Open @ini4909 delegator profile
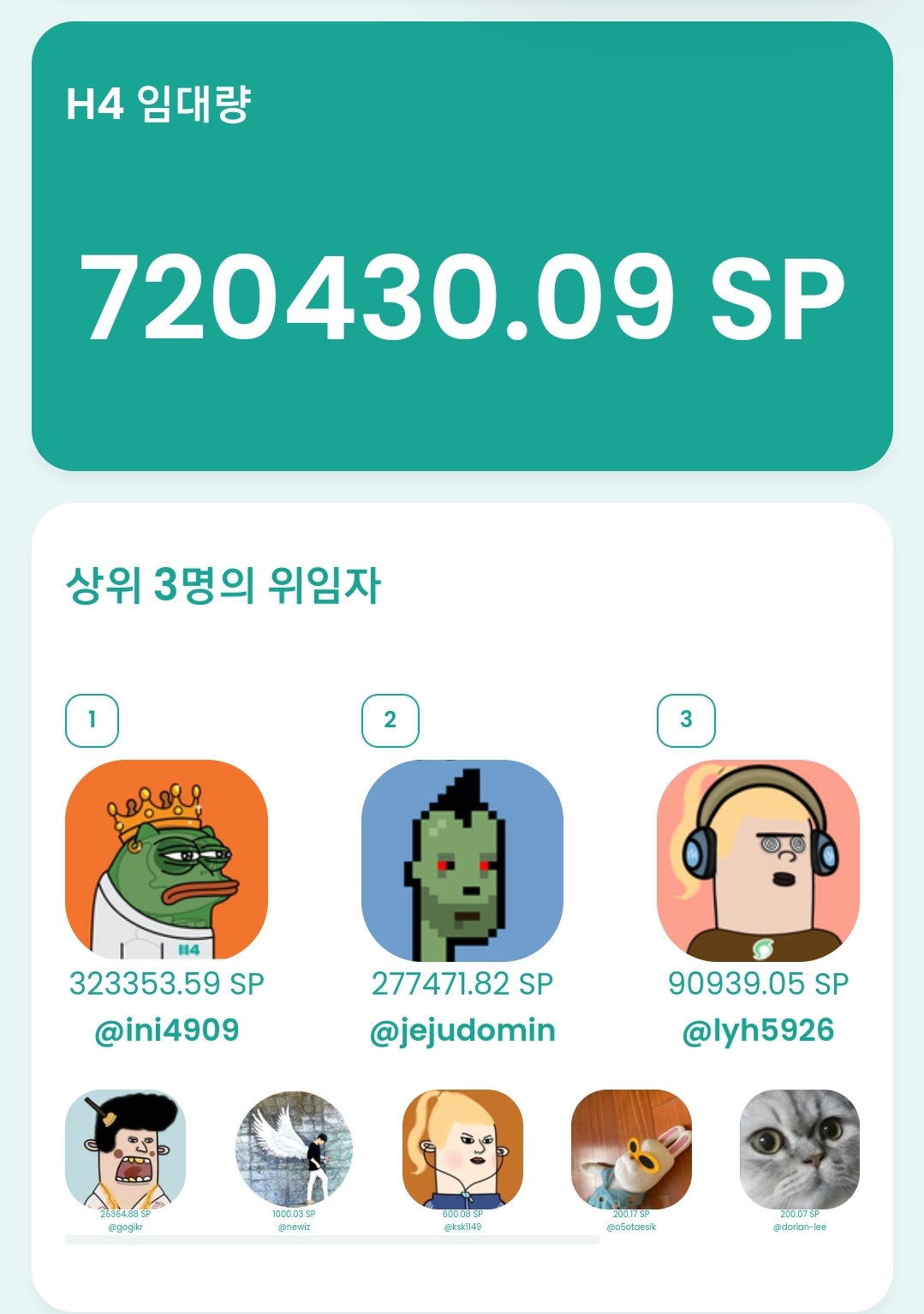This screenshot has height=1314, width=924. click(x=166, y=1030)
